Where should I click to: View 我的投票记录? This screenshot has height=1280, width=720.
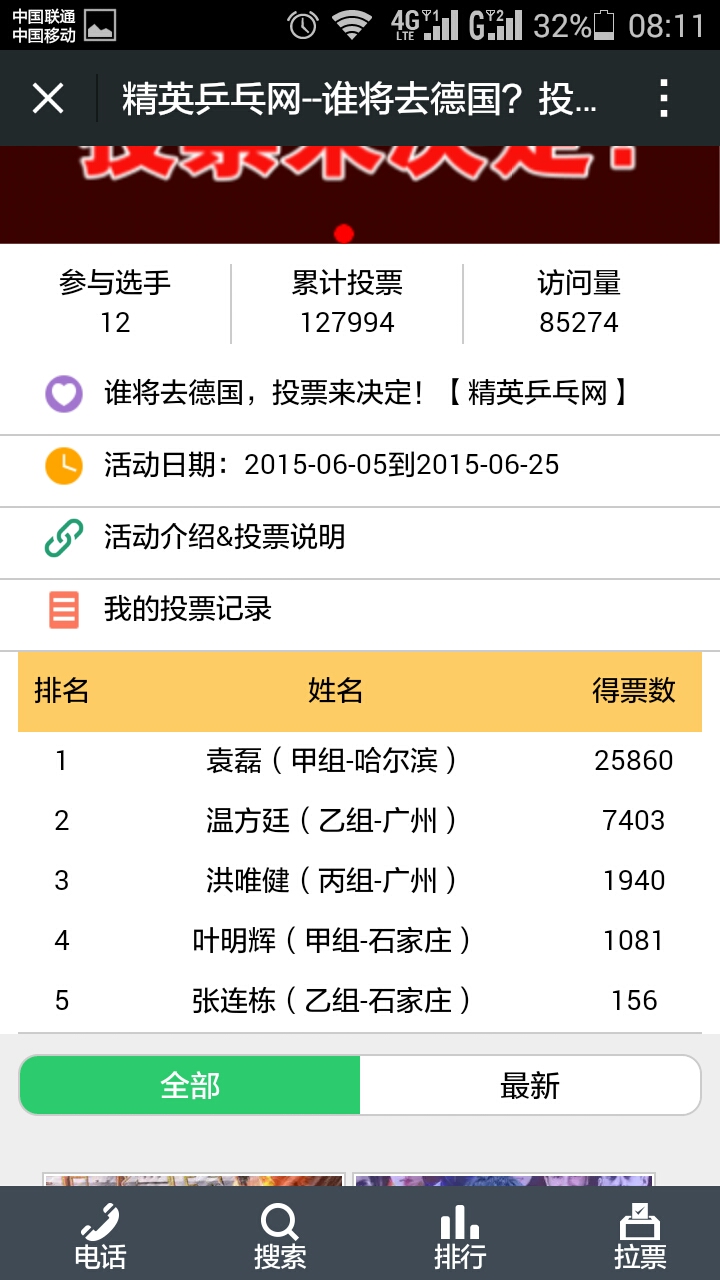click(188, 610)
